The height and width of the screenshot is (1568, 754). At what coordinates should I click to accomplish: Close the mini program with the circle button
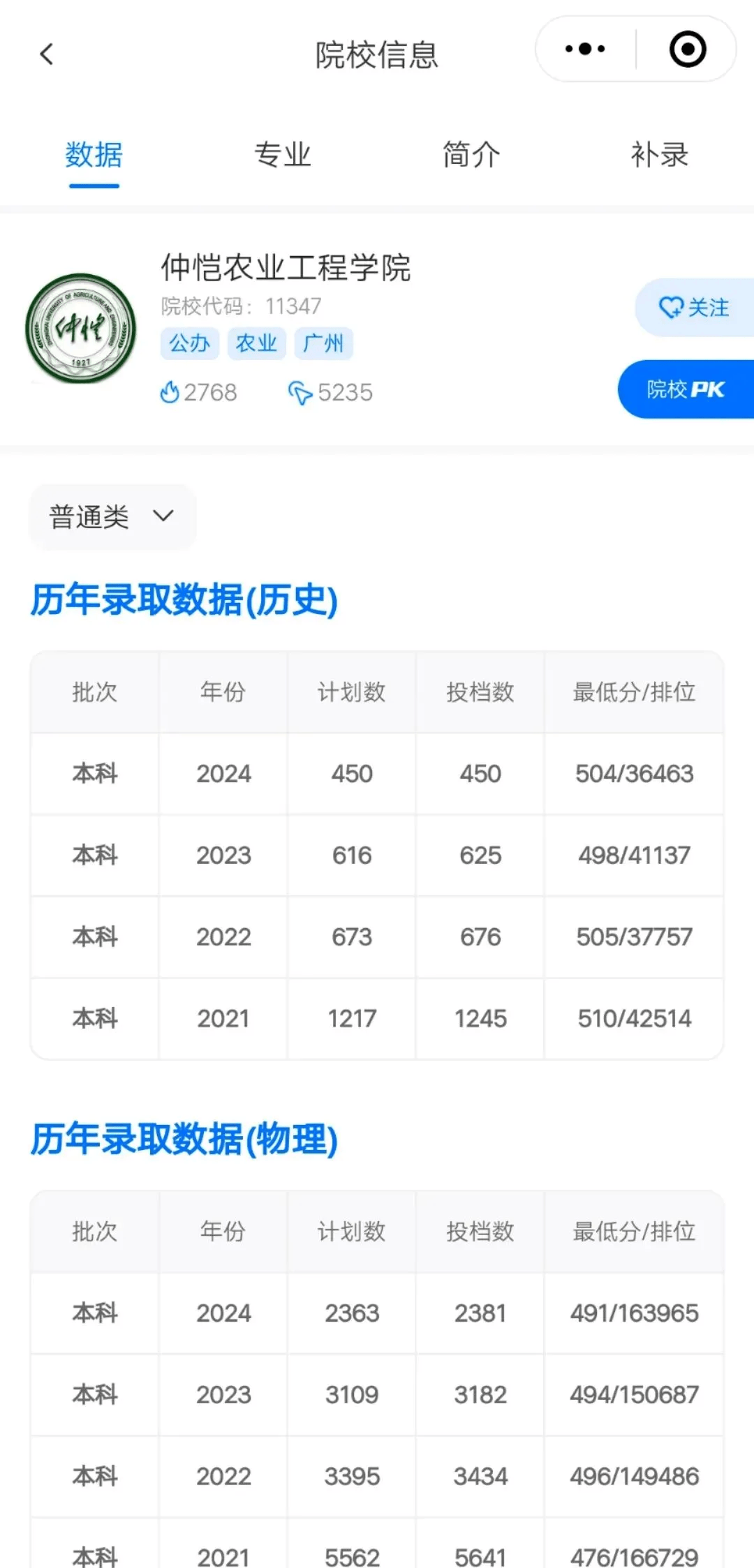[x=688, y=49]
